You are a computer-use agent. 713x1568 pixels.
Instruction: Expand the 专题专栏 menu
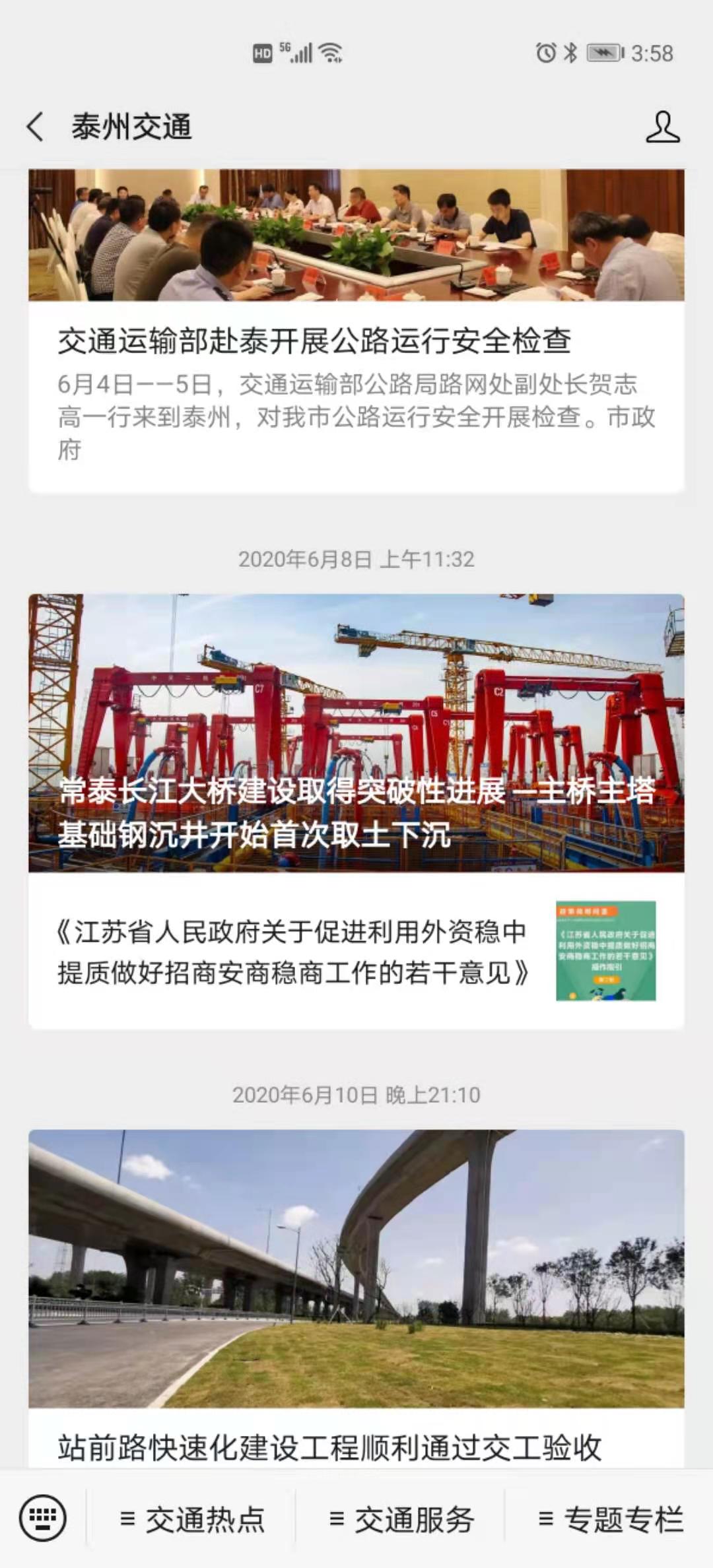pyautogui.click(x=611, y=1520)
